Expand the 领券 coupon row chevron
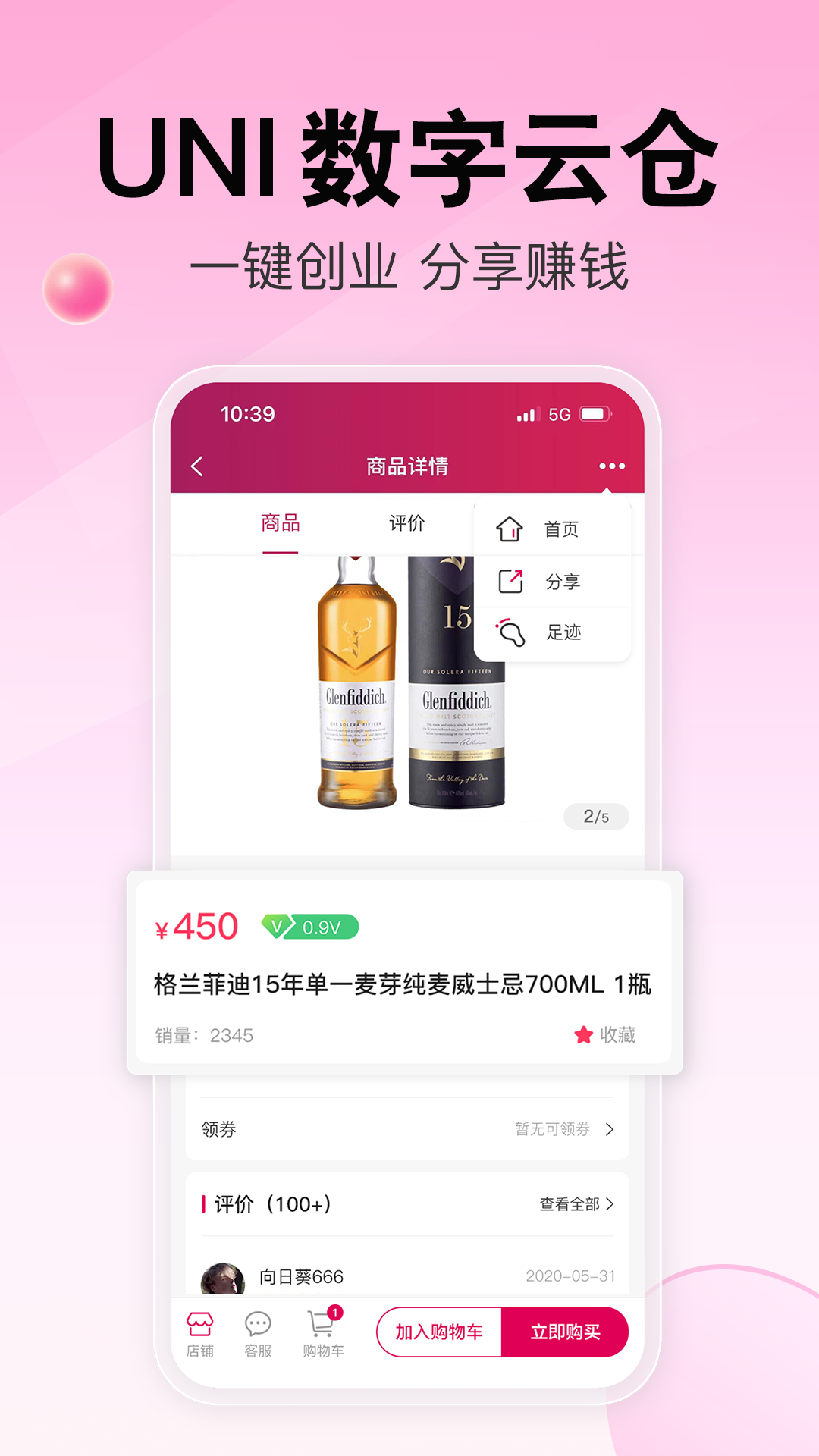Viewport: 819px width, 1456px height. [610, 1129]
